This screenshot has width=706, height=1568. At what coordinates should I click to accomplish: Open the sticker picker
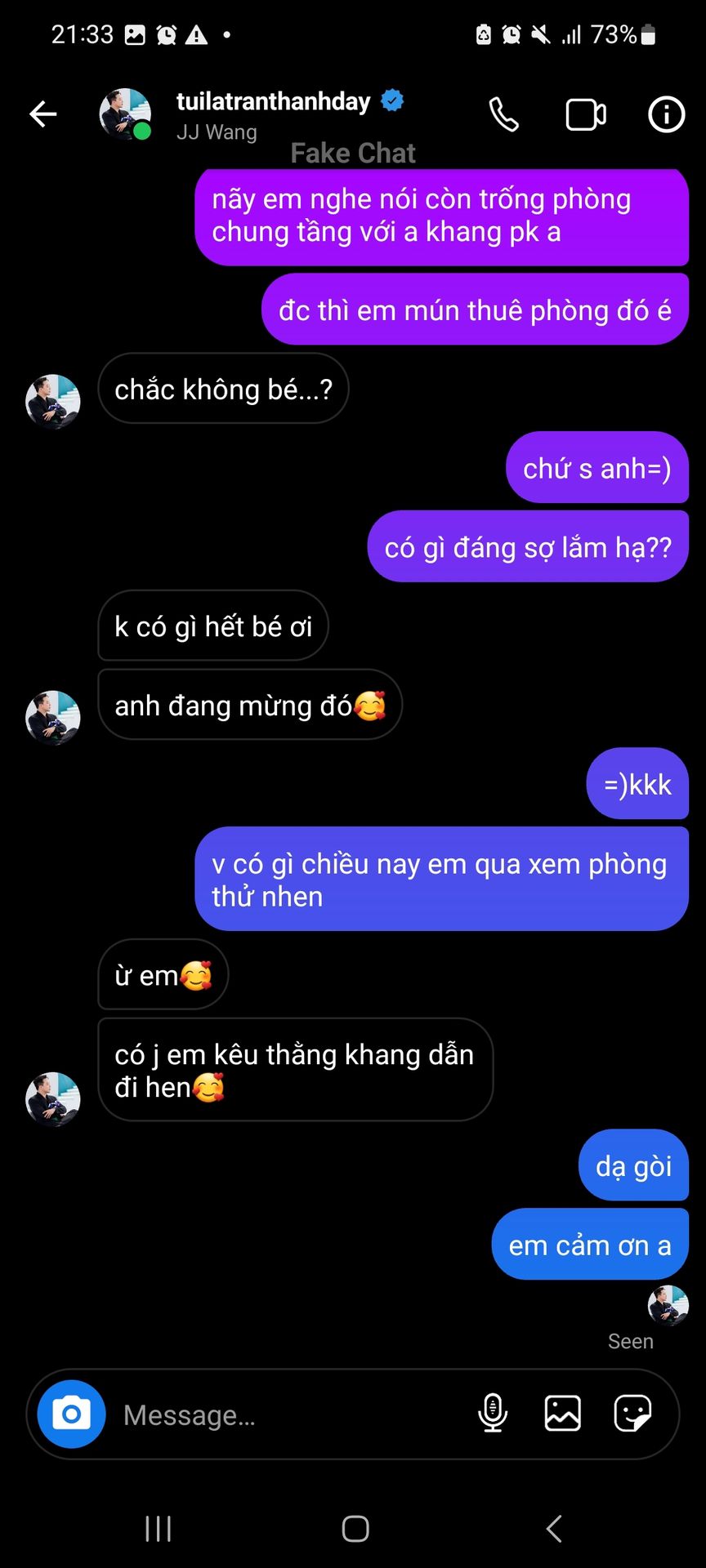pos(632,1414)
